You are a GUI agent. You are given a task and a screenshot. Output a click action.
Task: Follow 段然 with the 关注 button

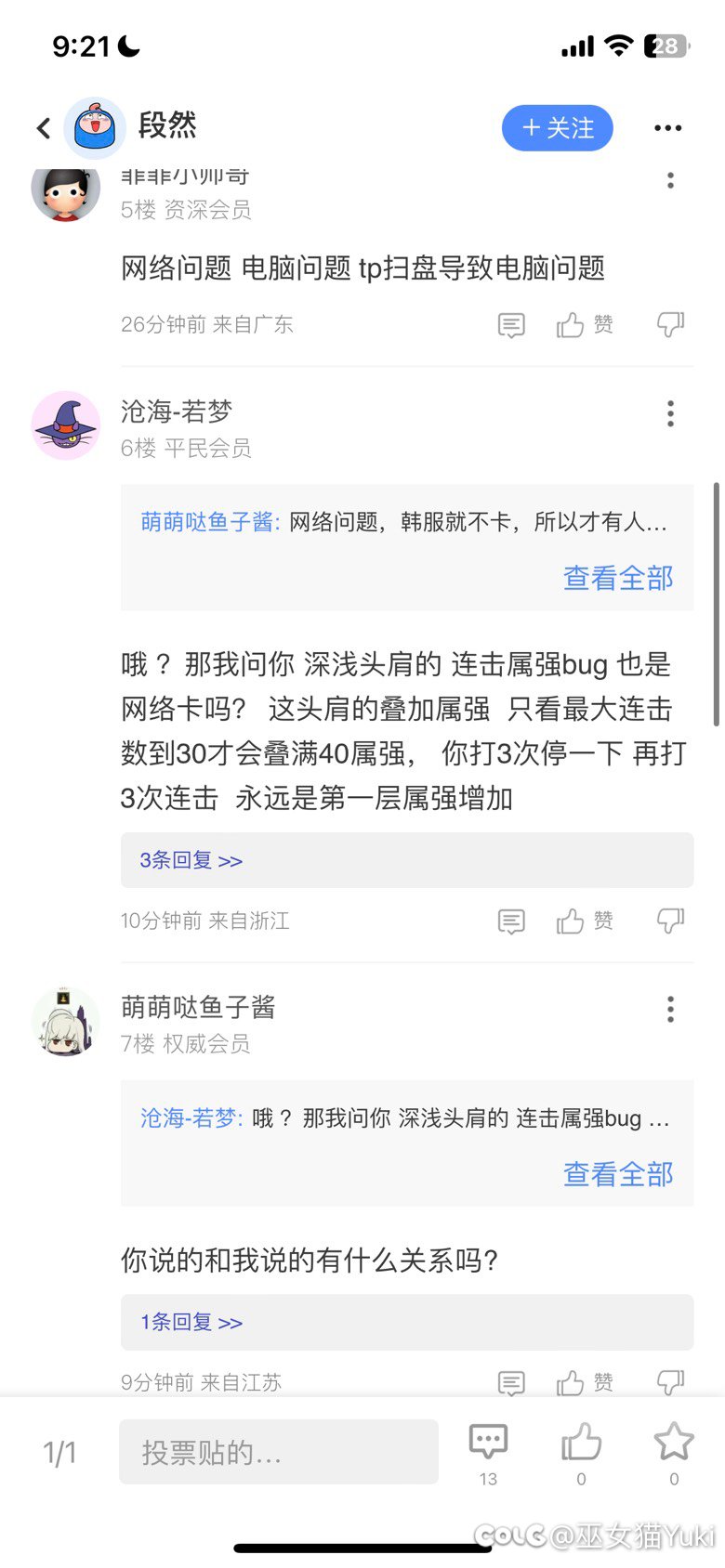[x=557, y=128]
